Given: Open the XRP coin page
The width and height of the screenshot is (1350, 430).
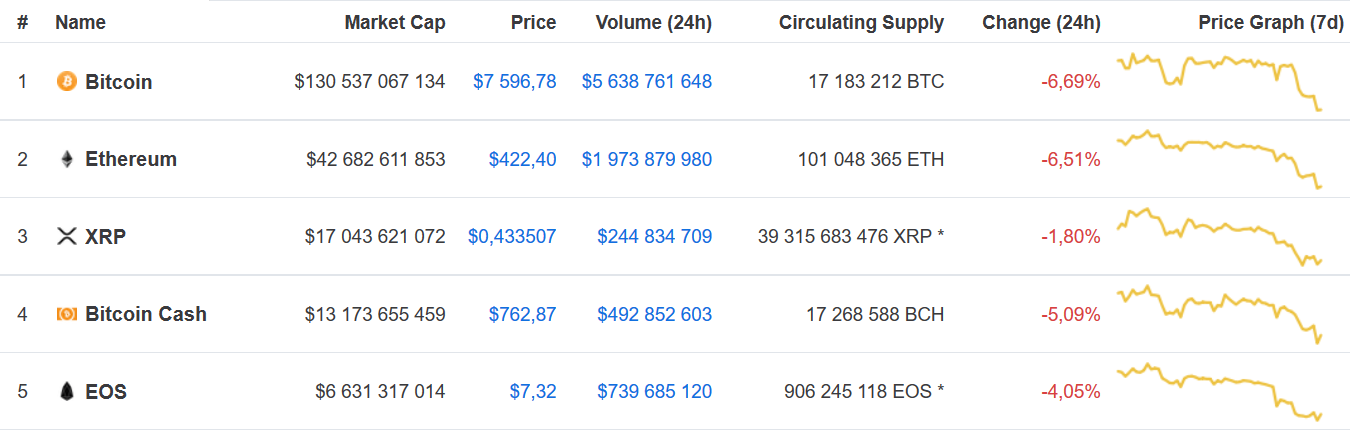Looking at the screenshot, I should pyautogui.click(x=105, y=237).
